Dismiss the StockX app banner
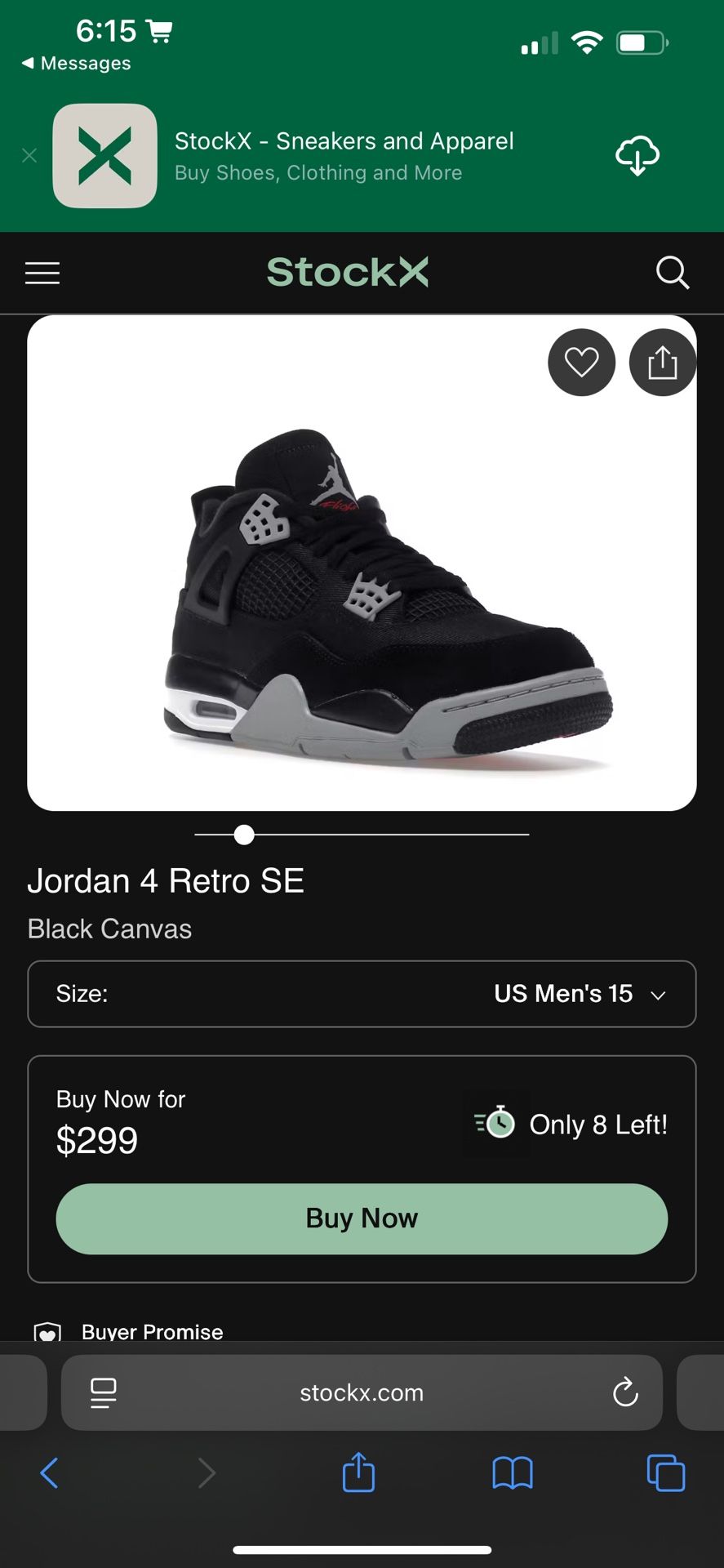 click(x=29, y=155)
